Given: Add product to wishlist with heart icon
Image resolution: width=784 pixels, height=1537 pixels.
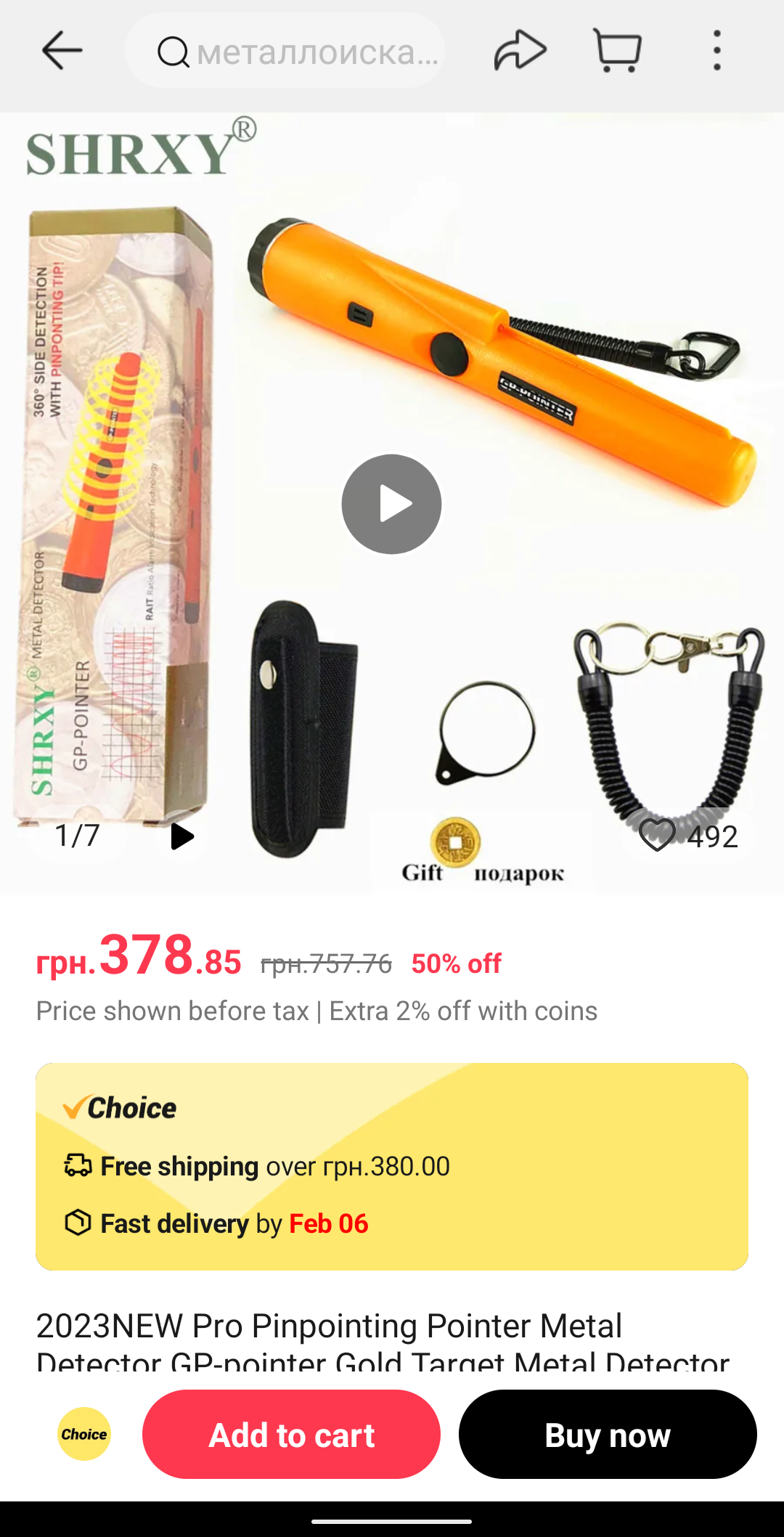Looking at the screenshot, I should pyautogui.click(x=657, y=835).
